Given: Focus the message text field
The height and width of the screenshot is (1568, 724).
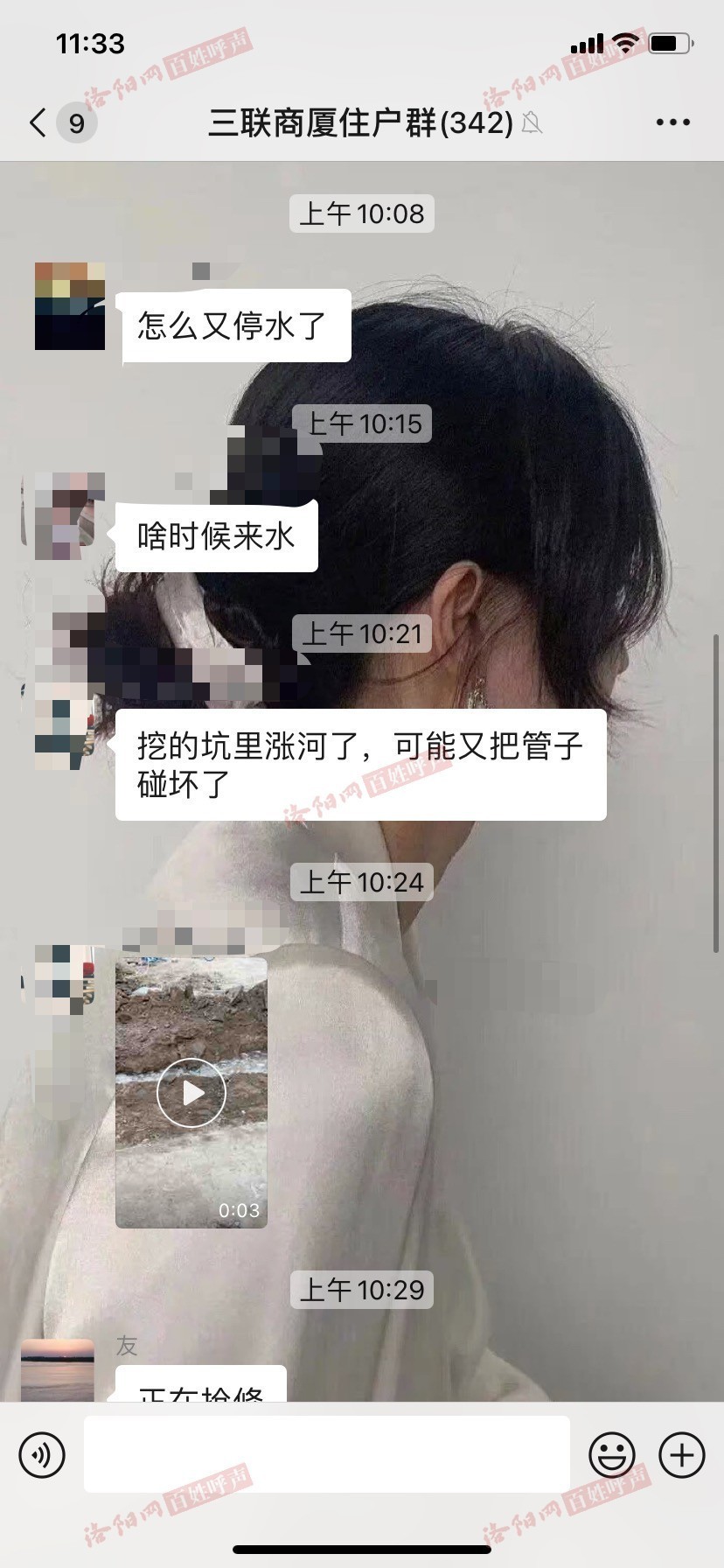Looking at the screenshot, I should click(x=327, y=1454).
